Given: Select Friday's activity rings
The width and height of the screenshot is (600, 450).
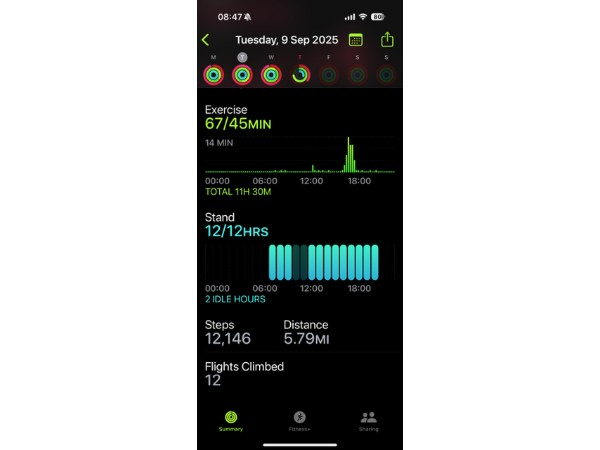Looking at the screenshot, I should [x=328, y=74].
